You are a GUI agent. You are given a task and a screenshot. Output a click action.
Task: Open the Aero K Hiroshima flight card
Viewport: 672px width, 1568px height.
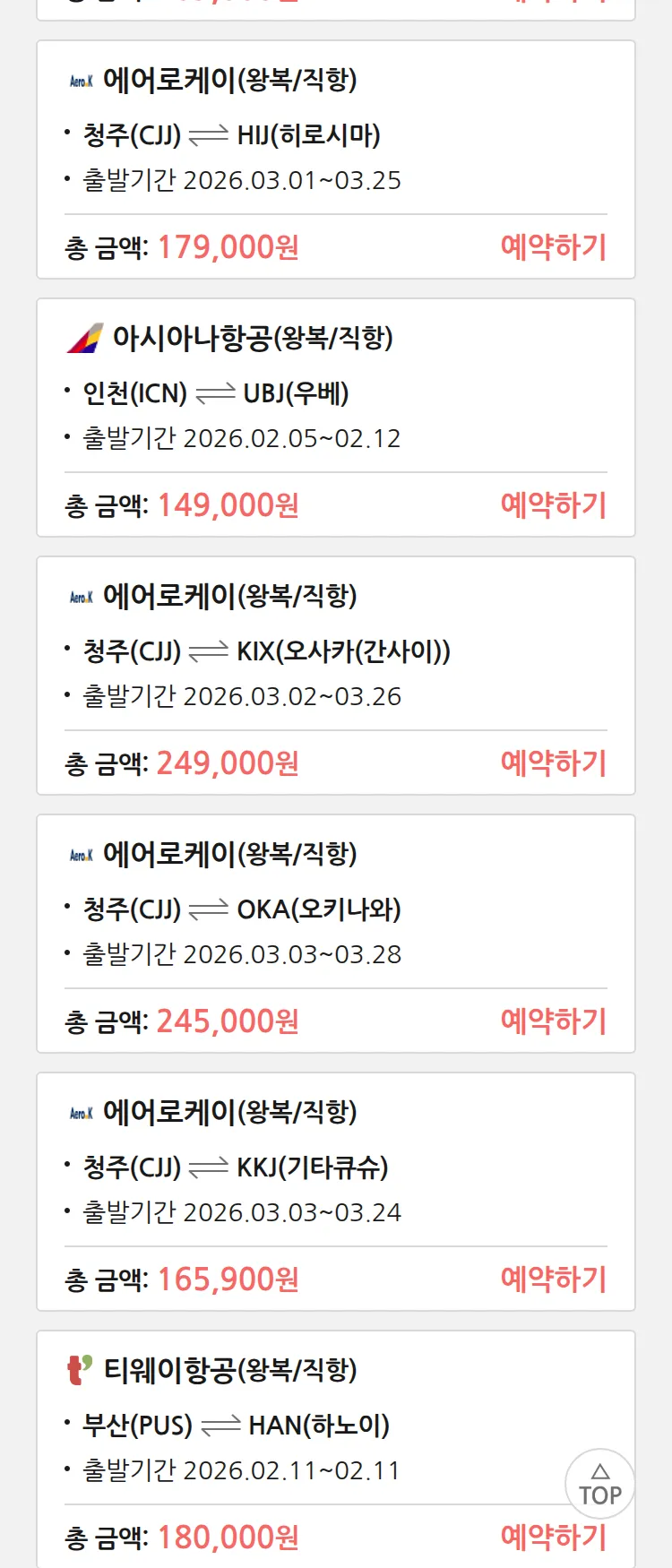[335, 134]
